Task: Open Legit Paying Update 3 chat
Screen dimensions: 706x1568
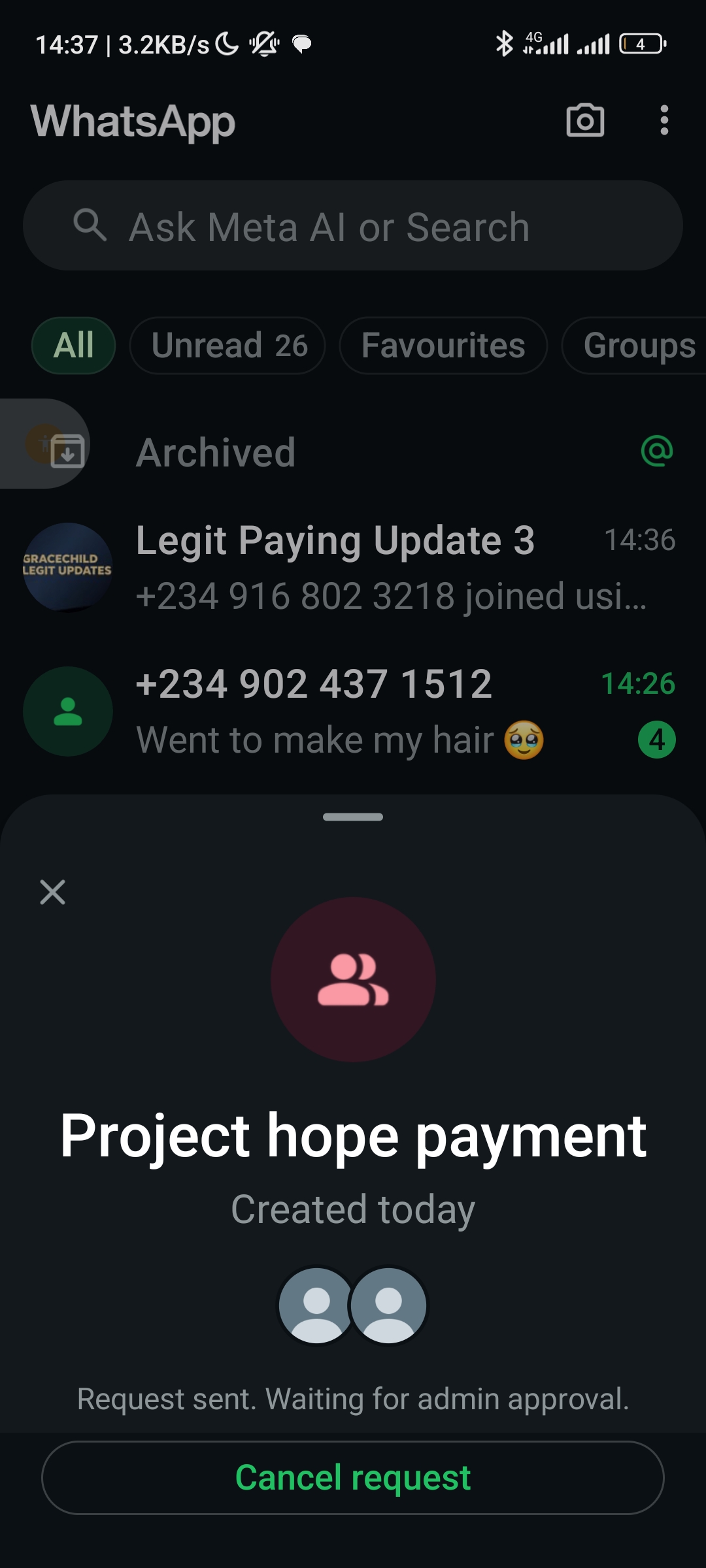Action: [x=353, y=567]
